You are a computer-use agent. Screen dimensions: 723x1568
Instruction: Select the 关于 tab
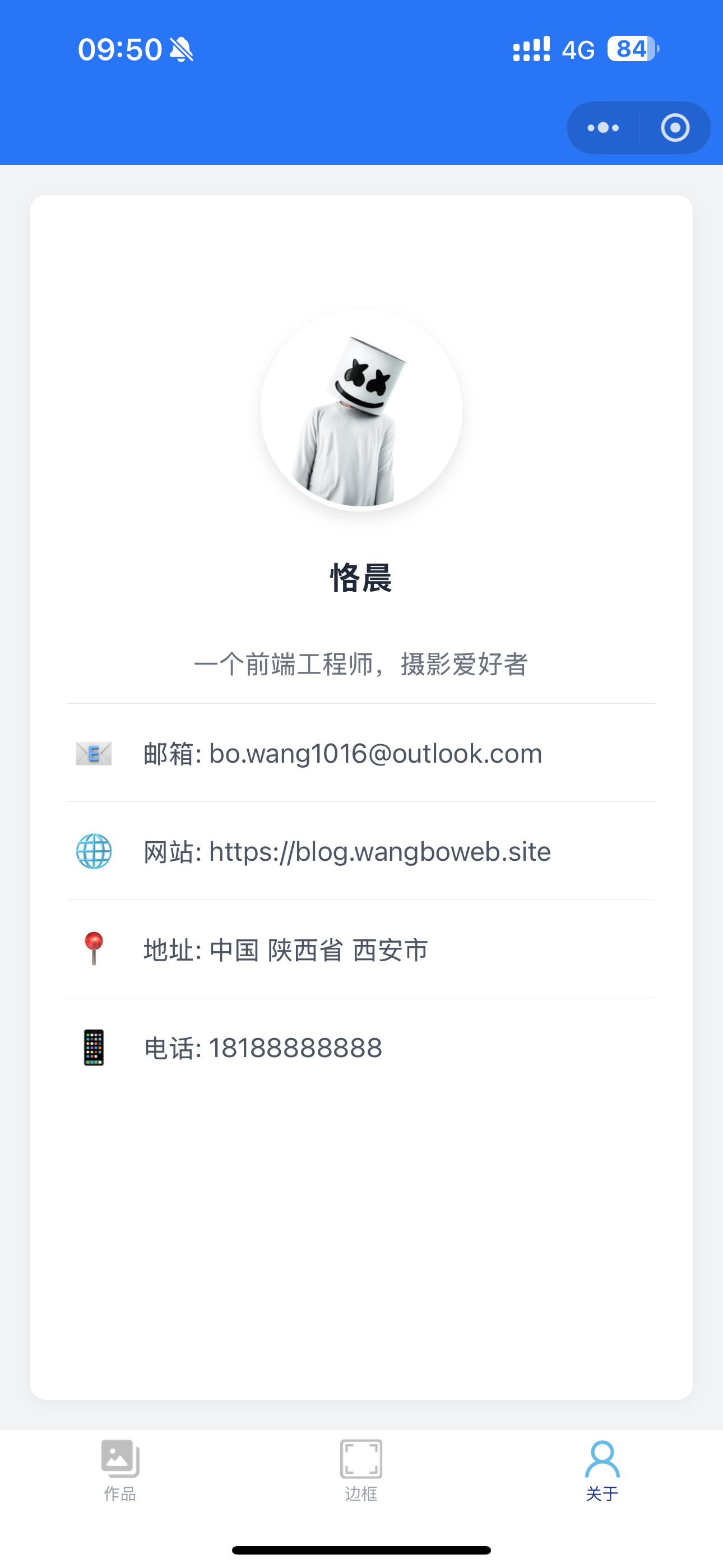[x=602, y=1469]
